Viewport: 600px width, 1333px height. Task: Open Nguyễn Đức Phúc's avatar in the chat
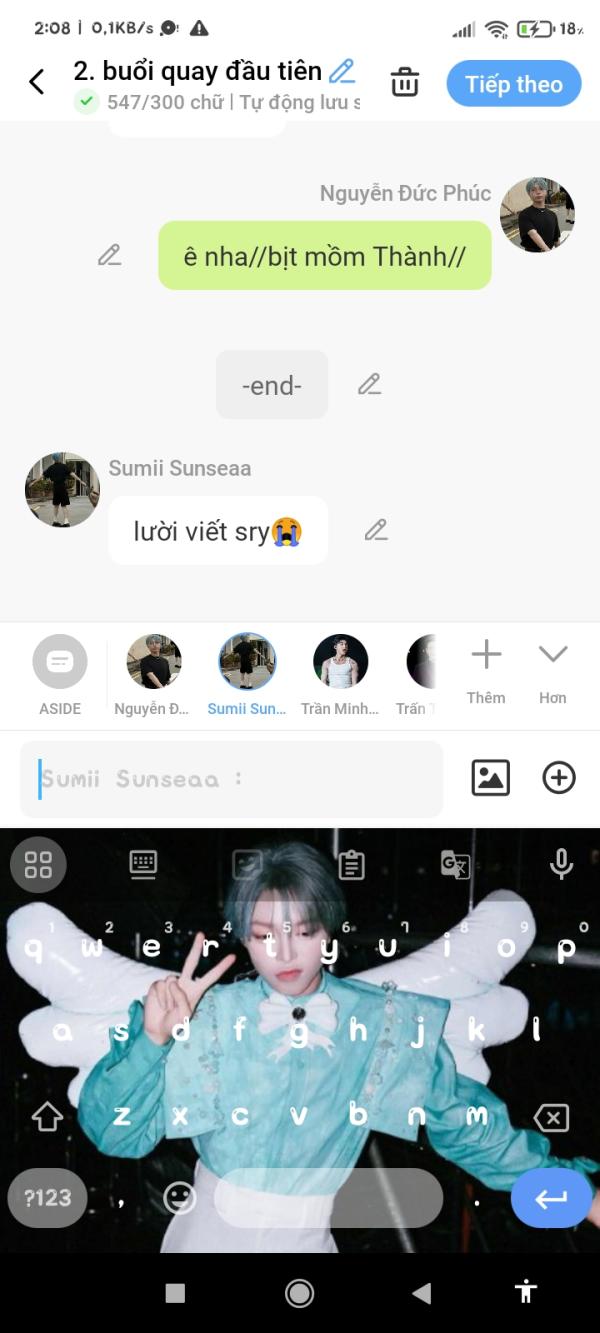coord(537,215)
